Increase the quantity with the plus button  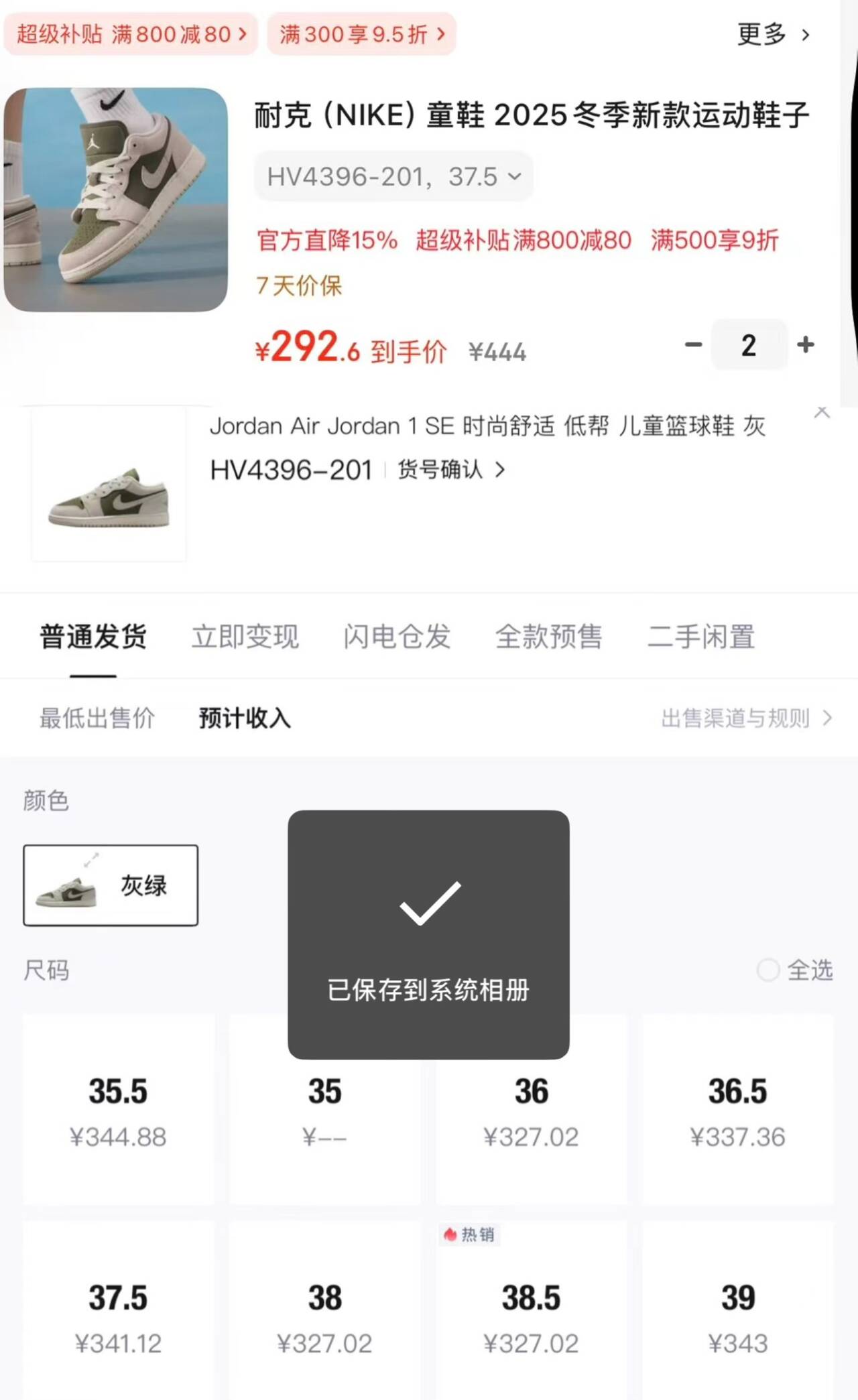pyautogui.click(x=806, y=345)
